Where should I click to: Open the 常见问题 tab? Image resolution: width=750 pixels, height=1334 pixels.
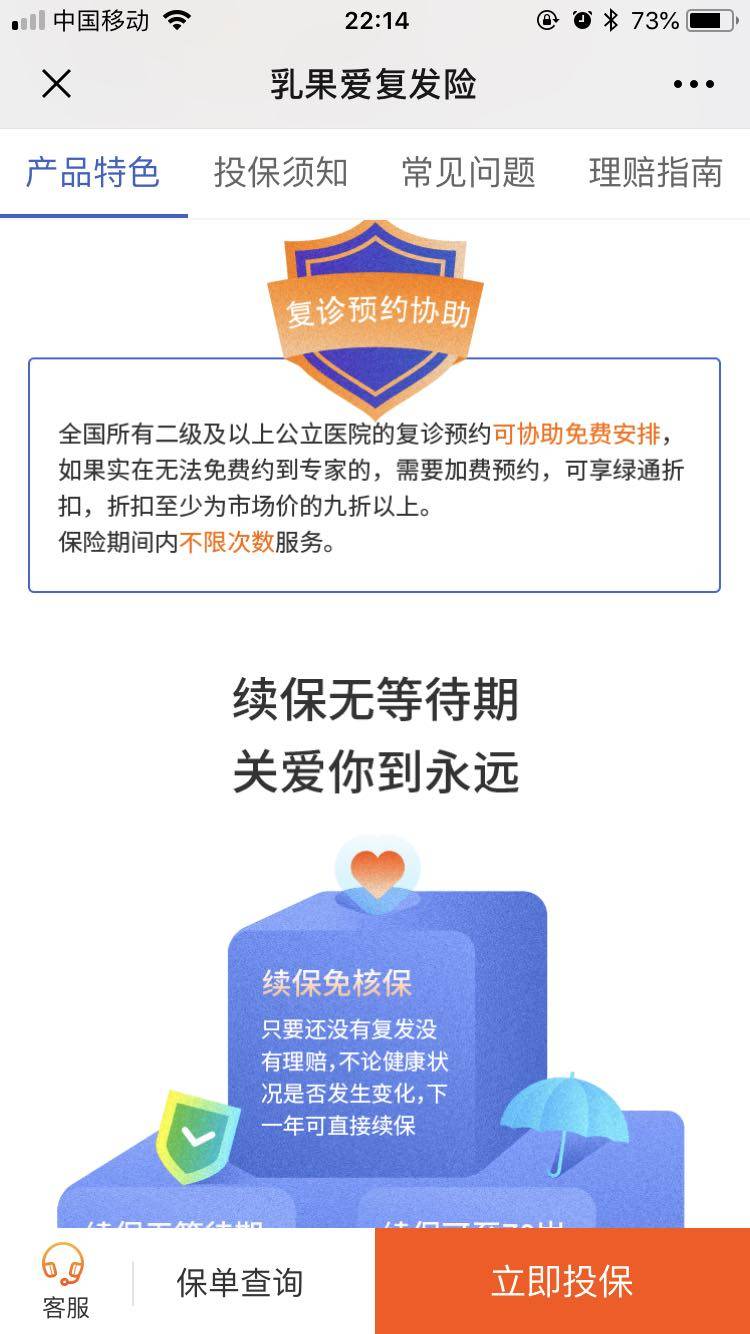[468, 172]
